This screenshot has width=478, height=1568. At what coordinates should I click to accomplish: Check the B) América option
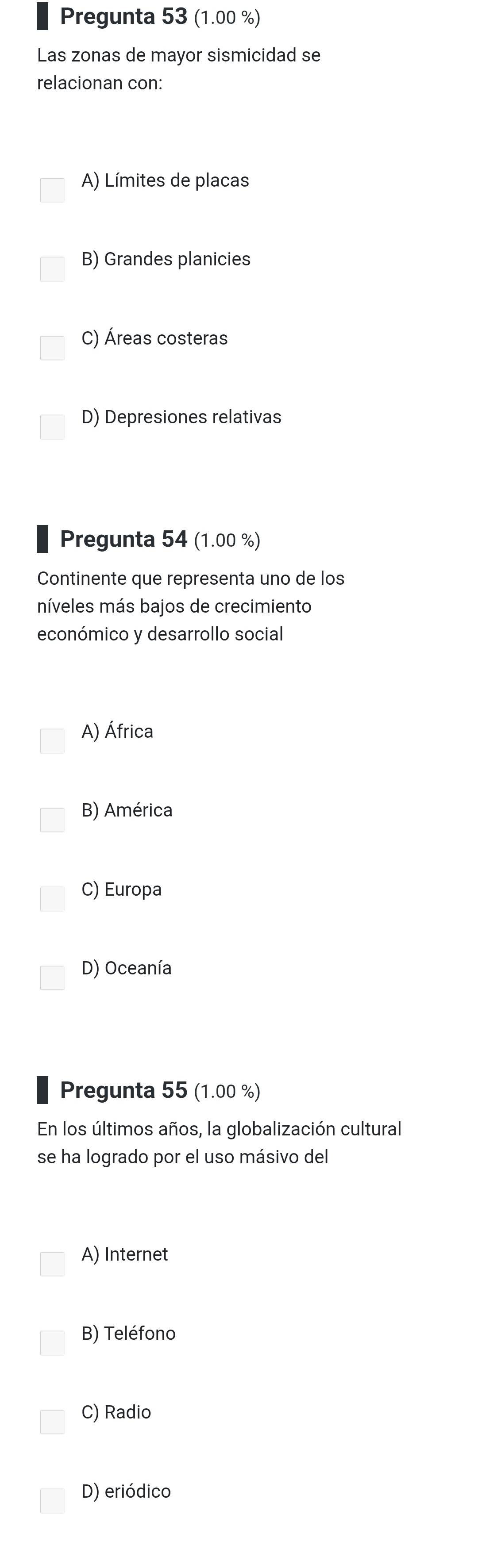[52, 820]
